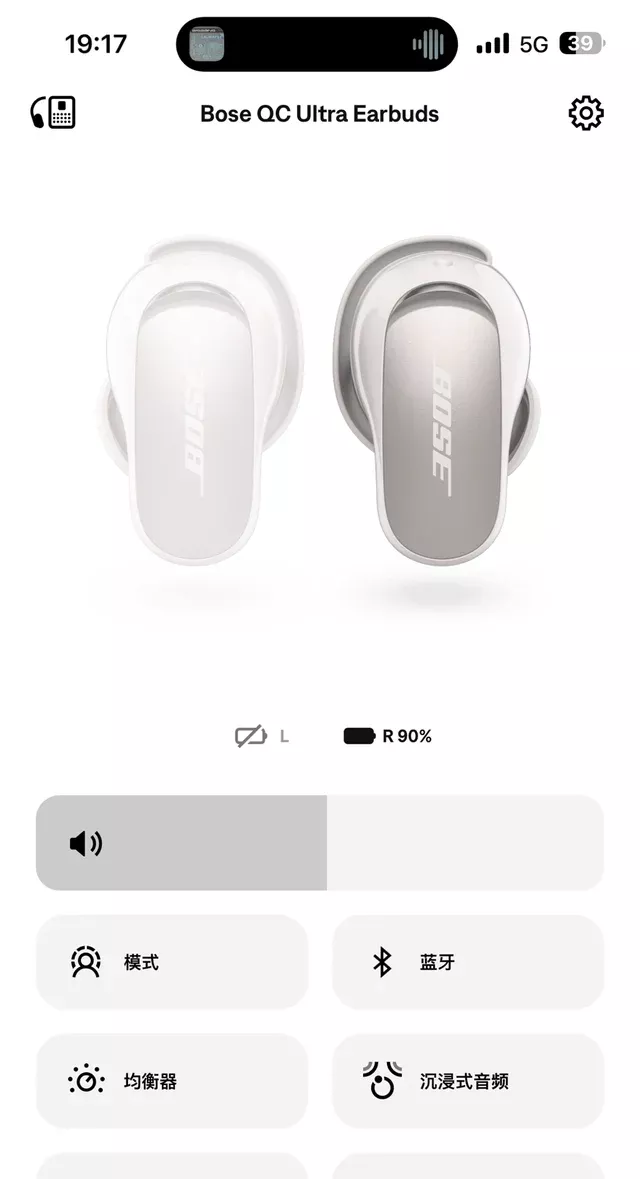Screen dimensions: 640x1179
Task: Open the 沉浸式音频 immersive audio card
Action: pyautogui.click(x=467, y=1081)
